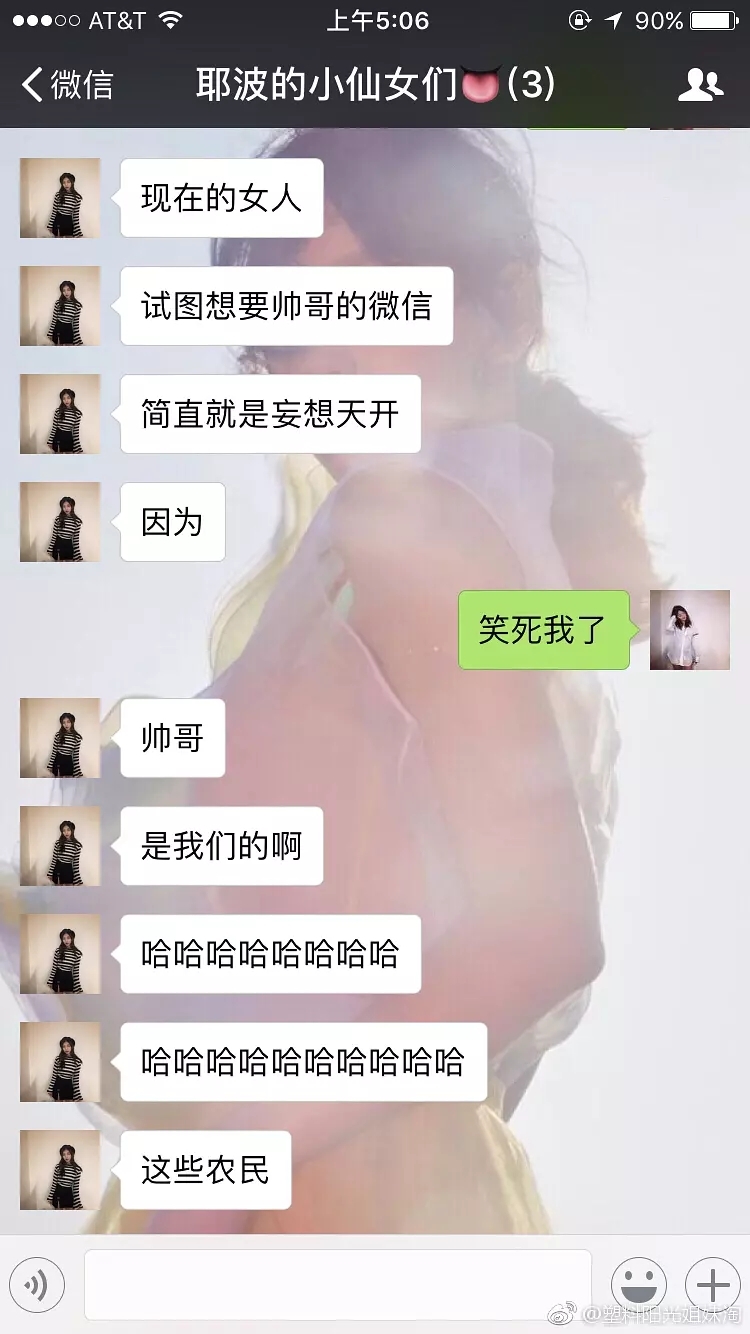Tap the sender avatar beside 现在的女人
This screenshot has height=1334, width=750.
tap(60, 198)
